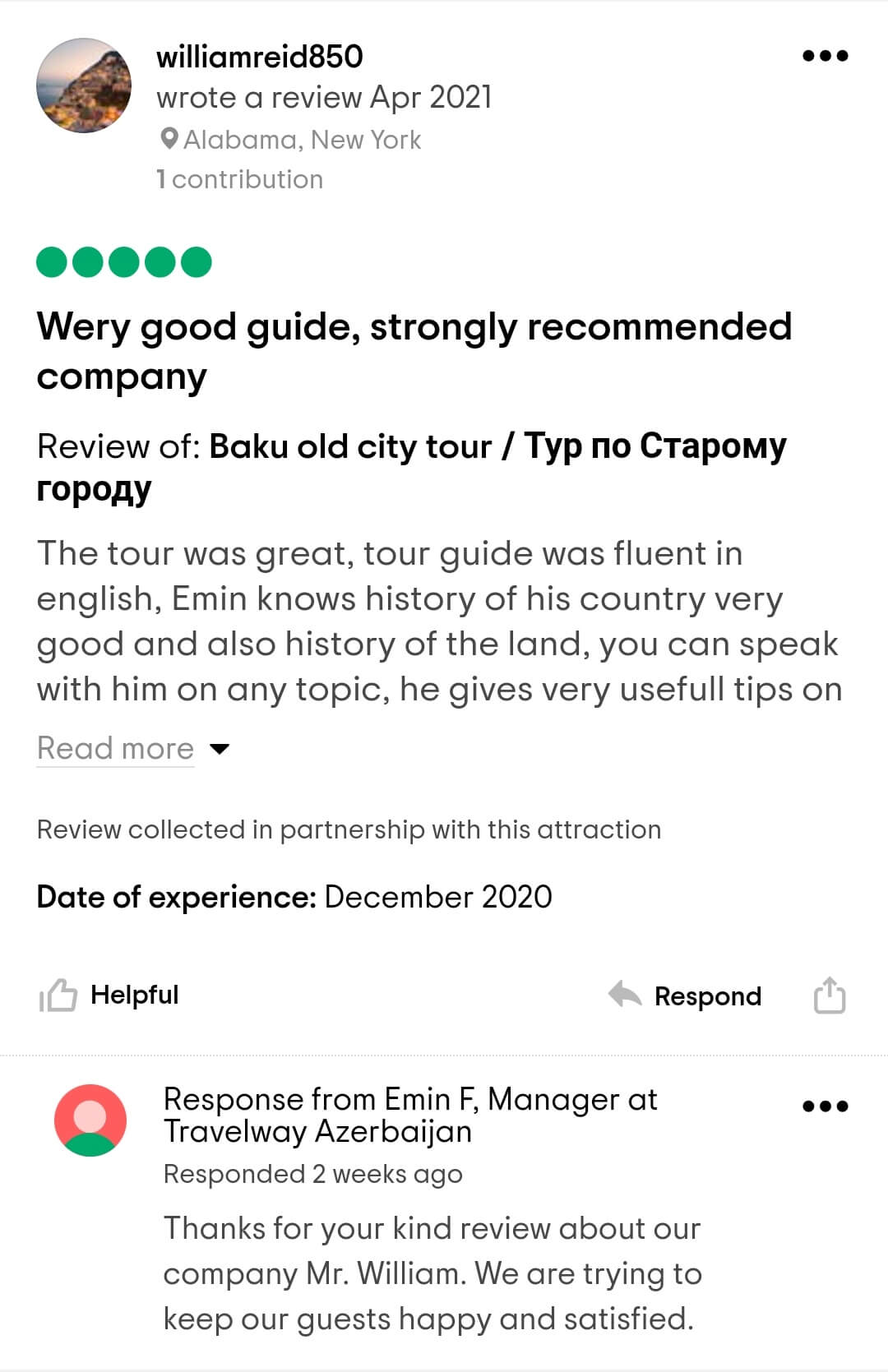Open overflow menu on Emin F's response
Image resolution: width=888 pixels, height=1372 pixels.
[x=825, y=1106]
